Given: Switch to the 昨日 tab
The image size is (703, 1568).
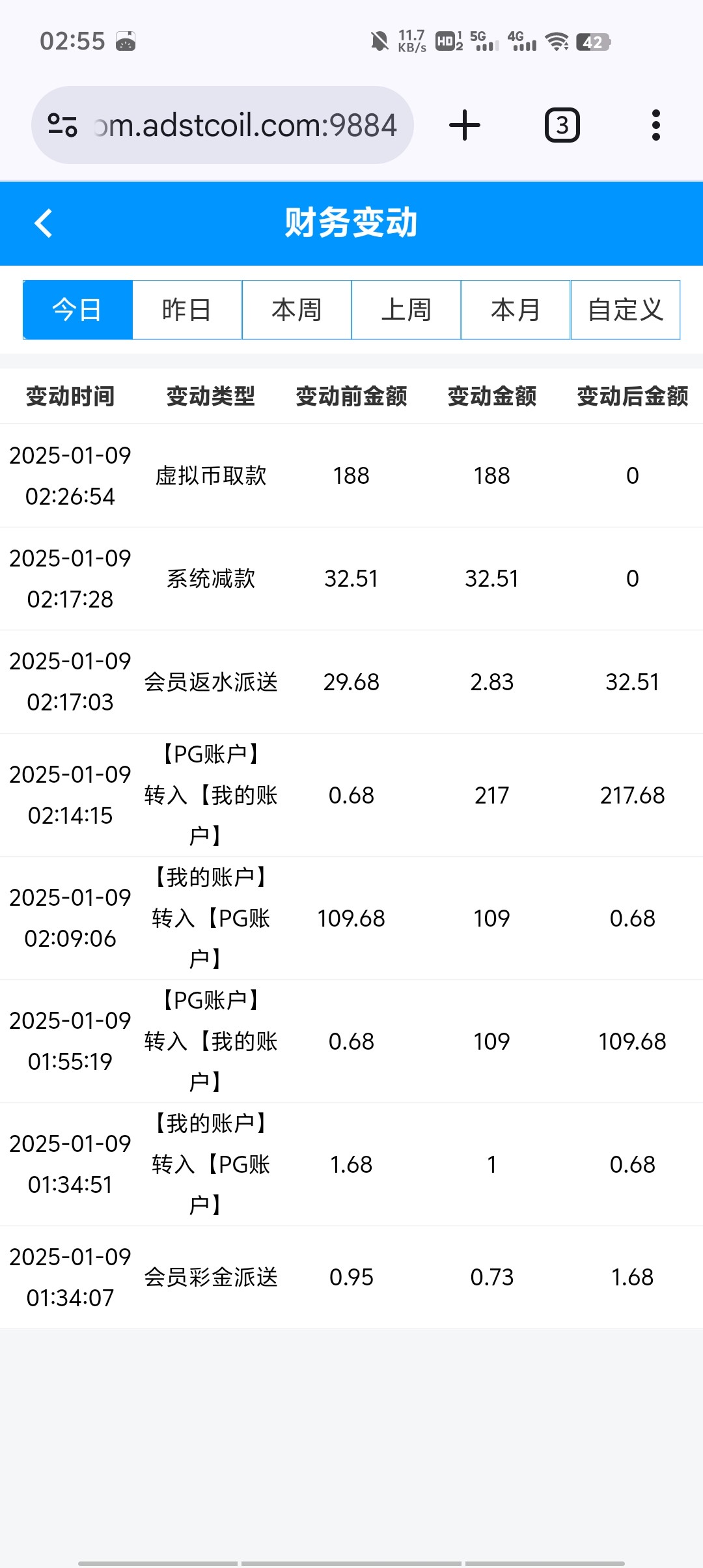Looking at the screenshot, I should [x=187, y=310].
